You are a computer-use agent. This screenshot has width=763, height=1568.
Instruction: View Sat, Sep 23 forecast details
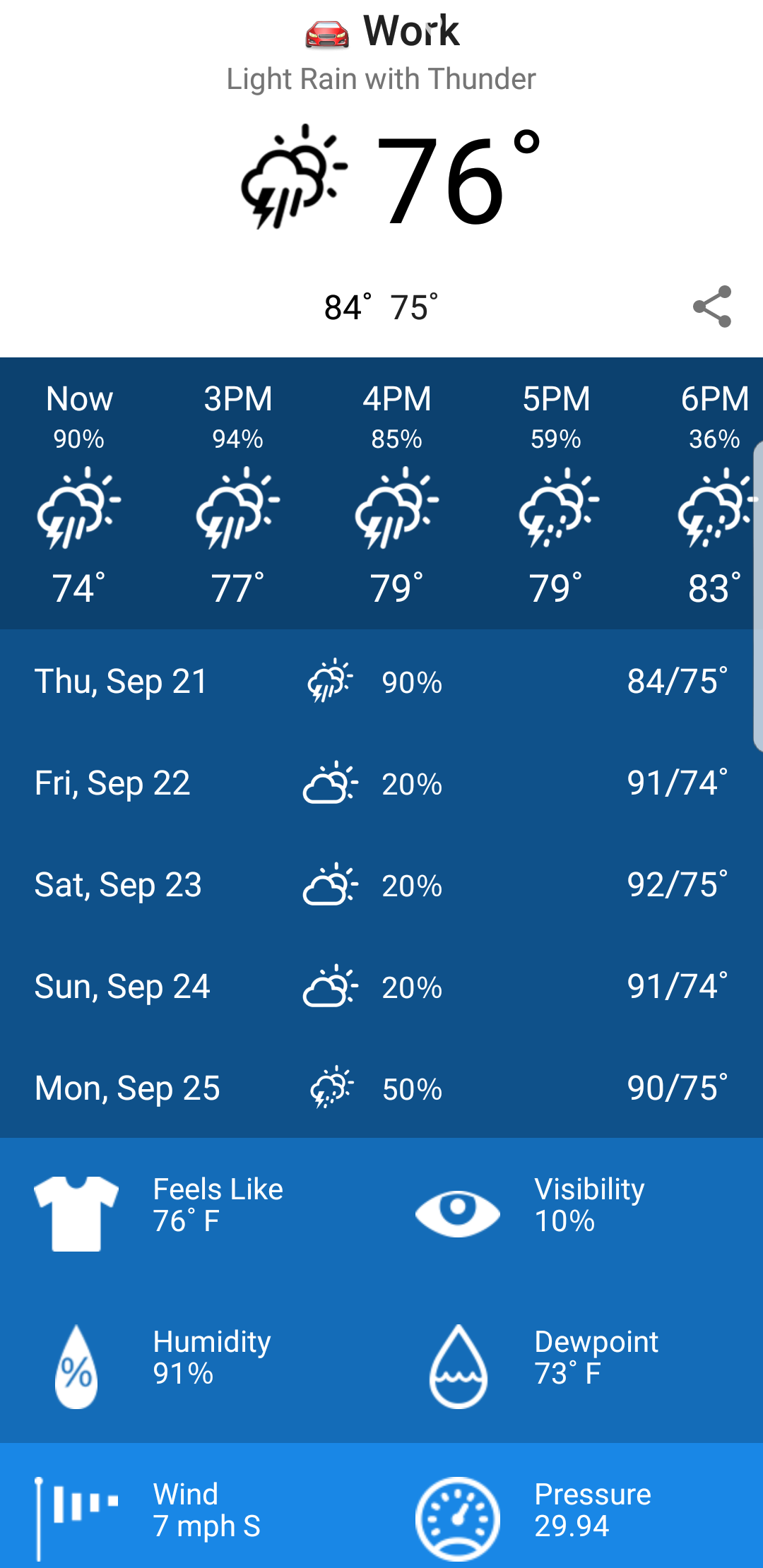click(381, 885)
